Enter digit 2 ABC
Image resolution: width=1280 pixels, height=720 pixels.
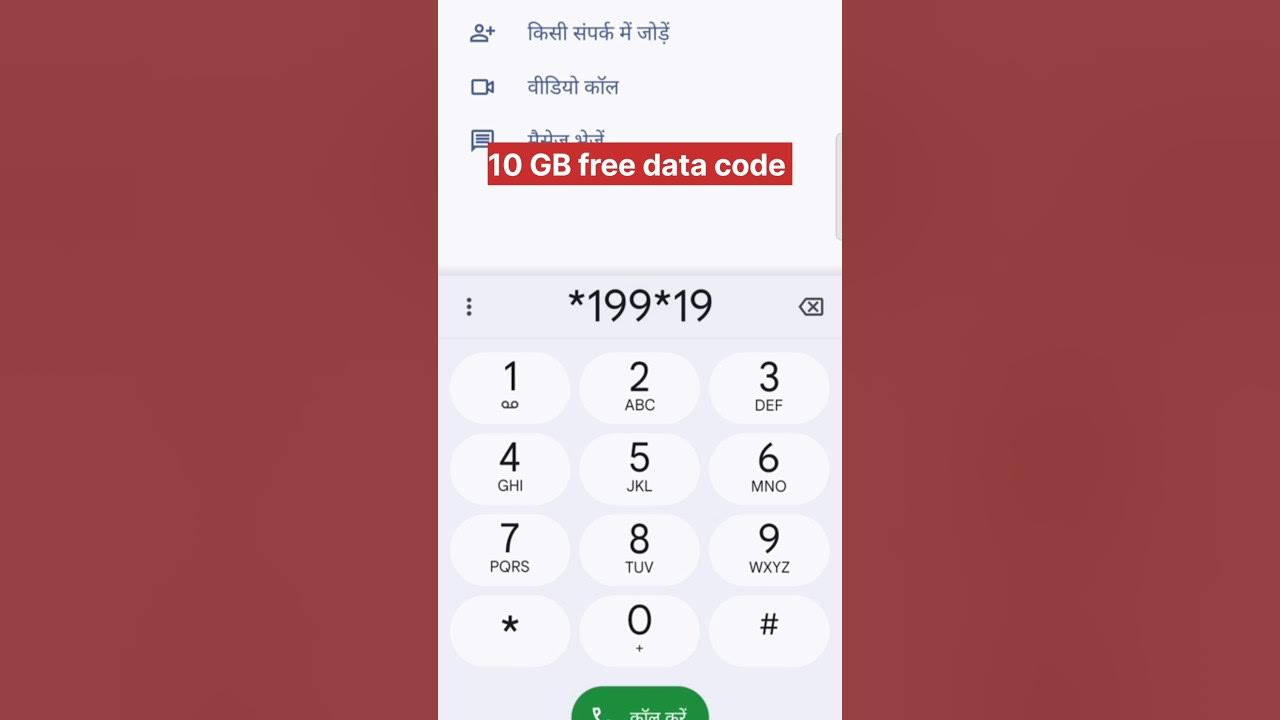639,388
